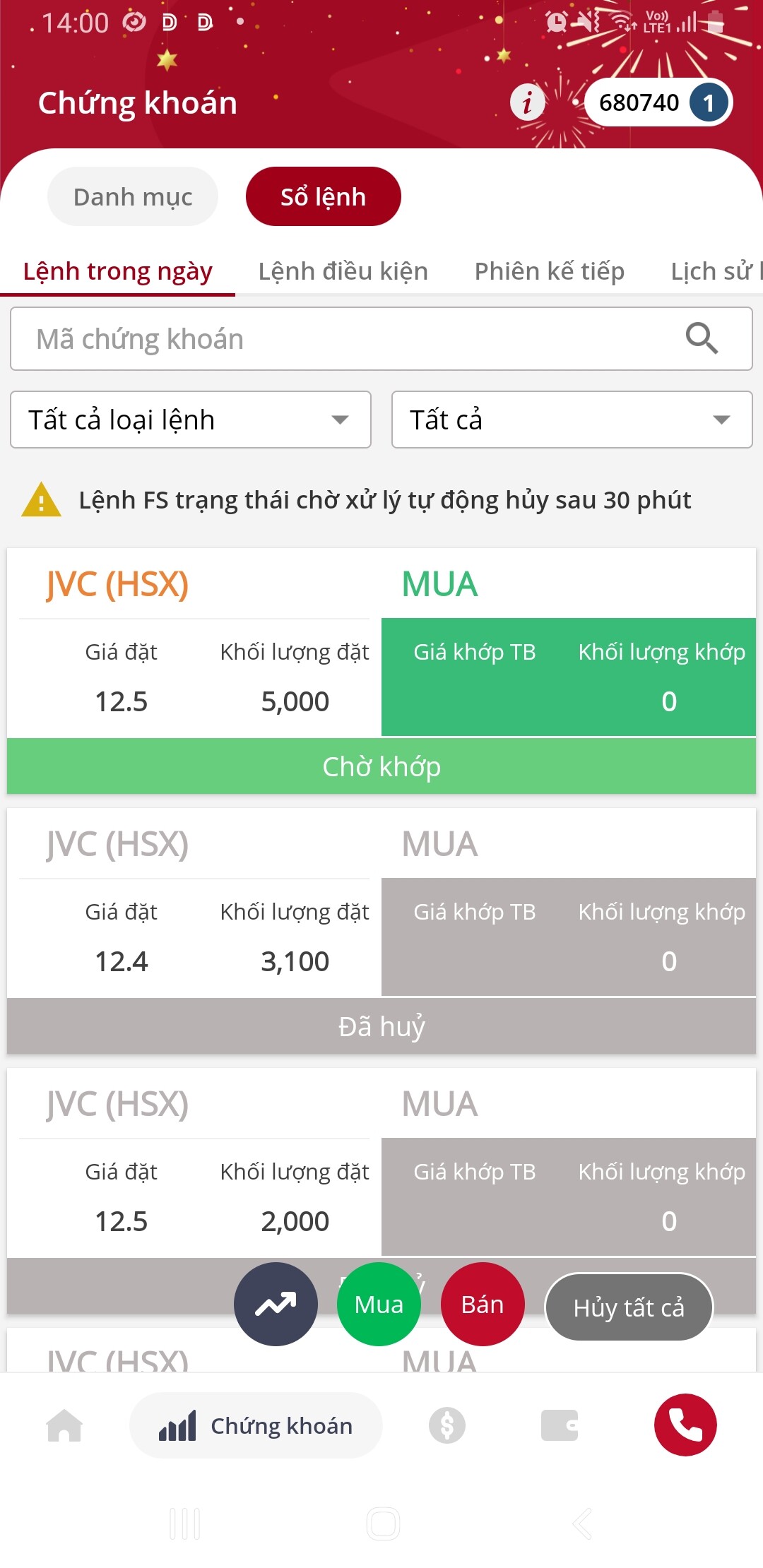Open account selector 680740
Viewport: 763px width, 1568px height.
[657, 103]
